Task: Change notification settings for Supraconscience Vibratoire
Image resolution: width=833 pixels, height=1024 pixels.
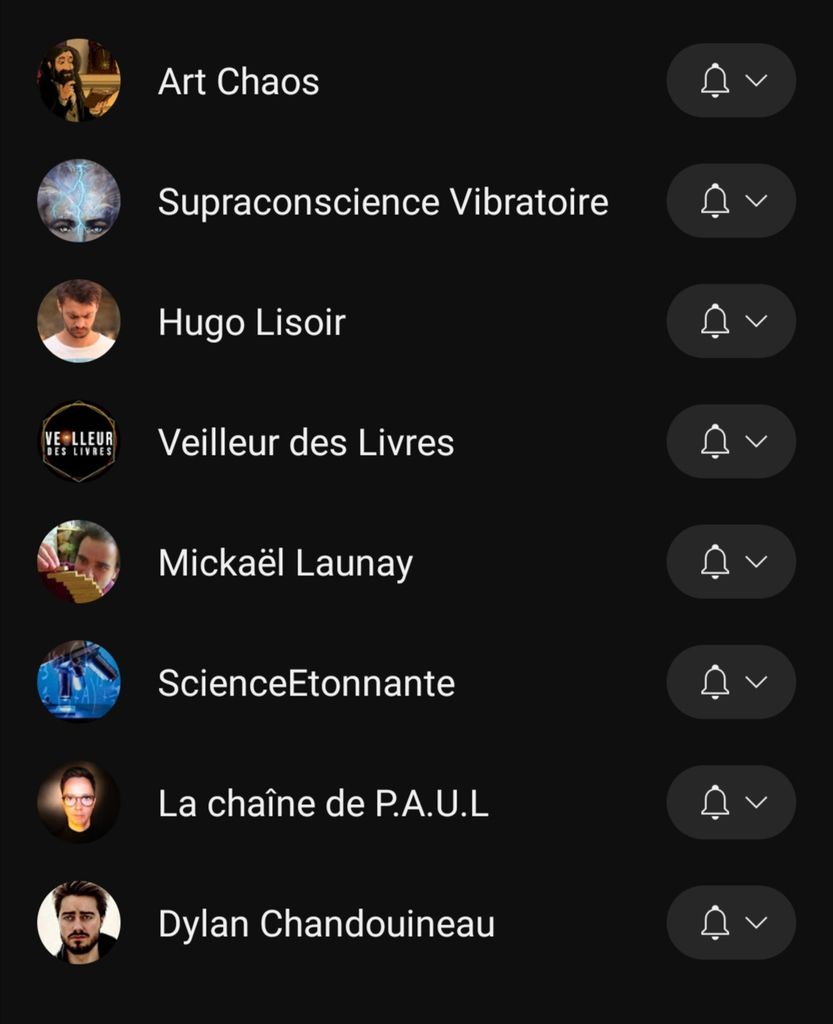Action: [731, 201]
